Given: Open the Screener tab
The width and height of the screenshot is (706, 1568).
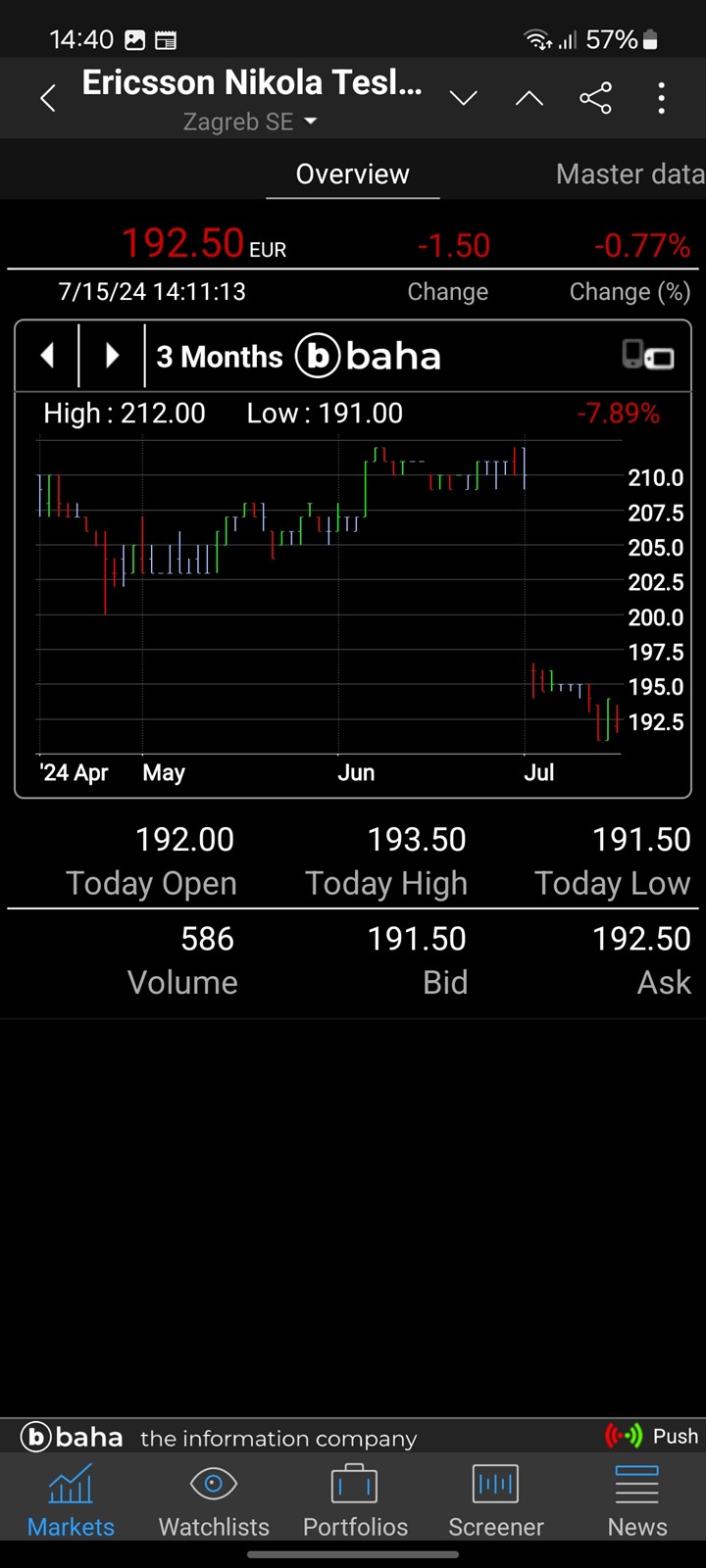Looking at the screenshot, I should tap(495, 1499).
